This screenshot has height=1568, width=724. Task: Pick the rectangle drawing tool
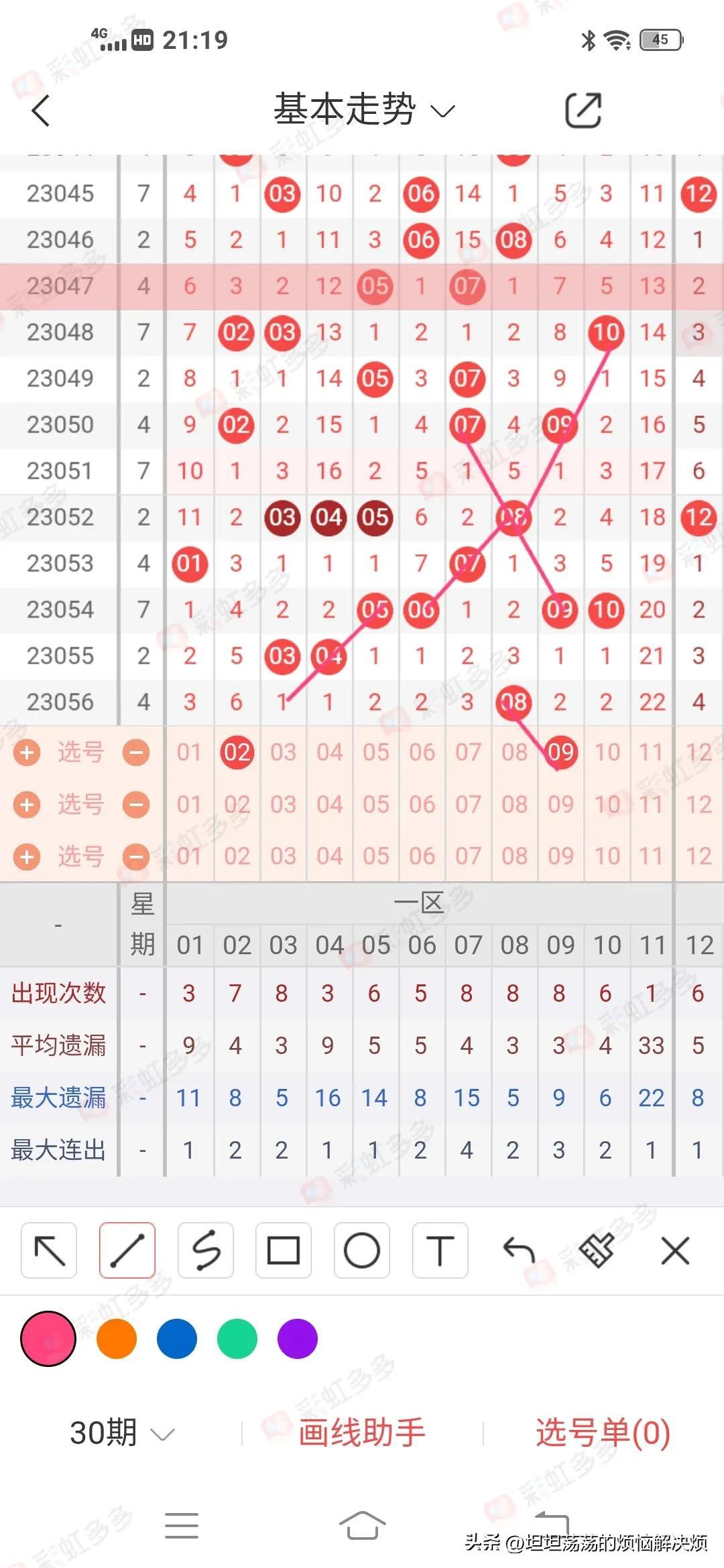(x=284, y=1250)
